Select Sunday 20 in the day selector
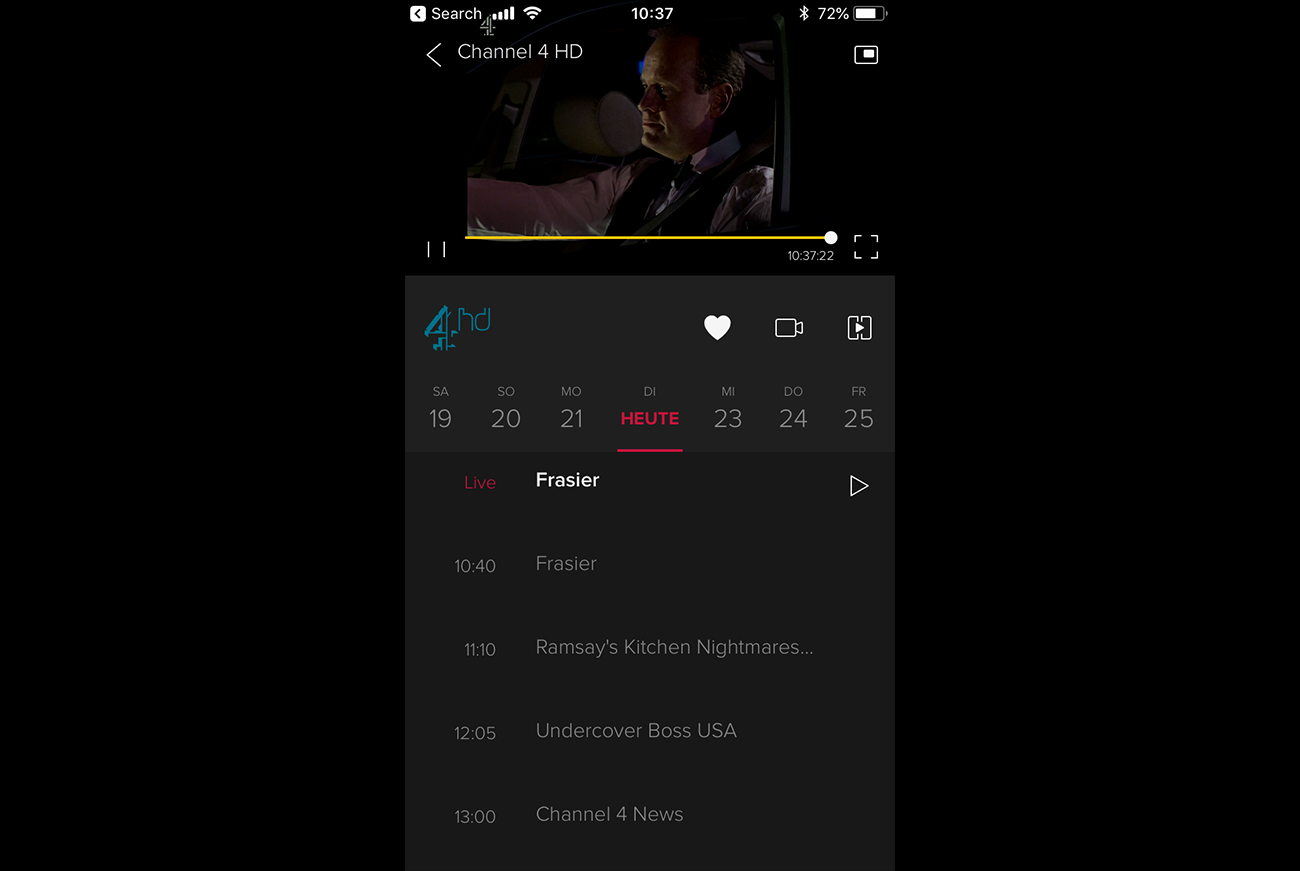Screen dimensions: 1300x871 506,408
